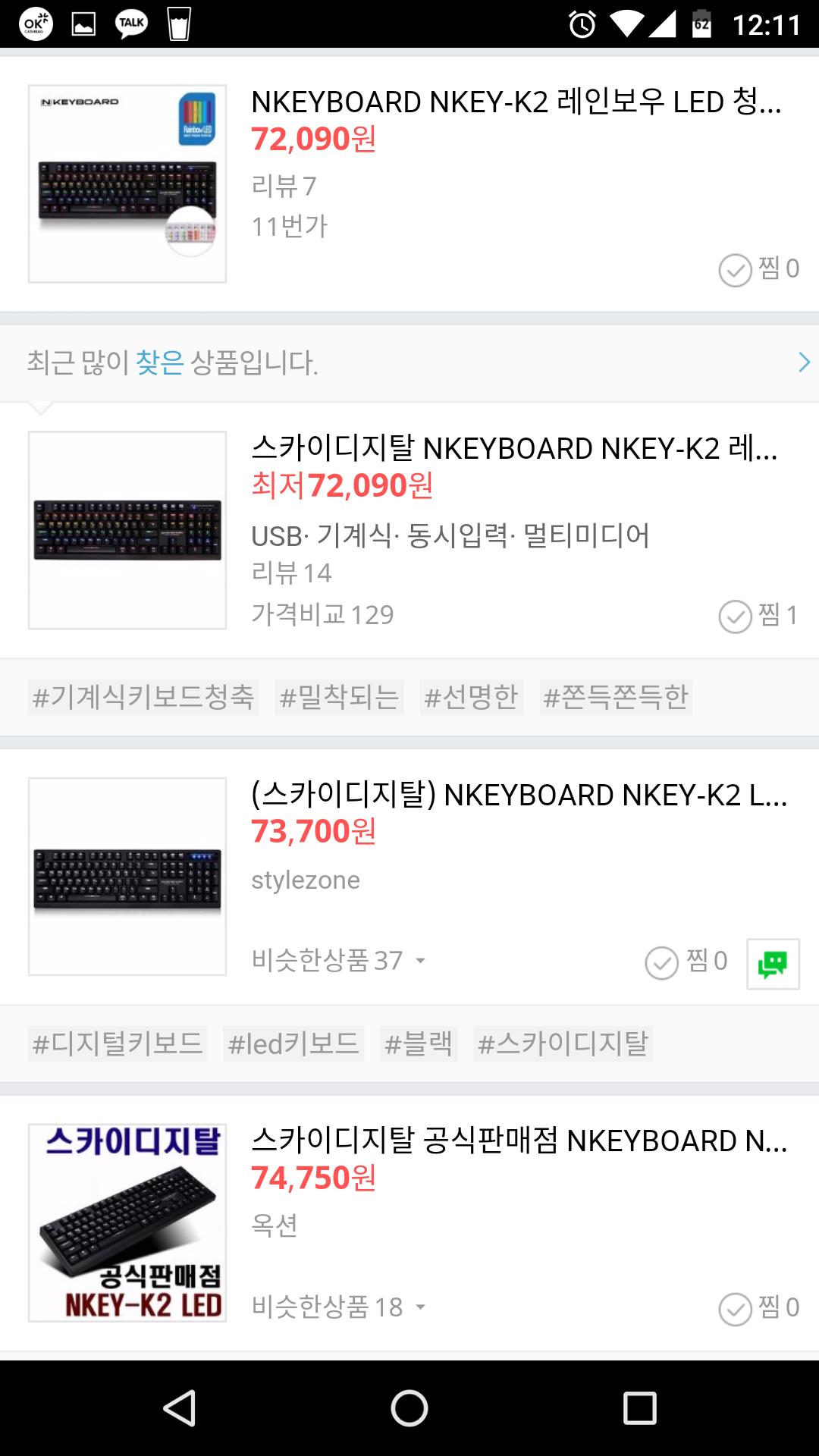This screenshot has height=1456, width=819.
Task: Open the 74,750원 옥션 공식판매점 listing
Action: pos(519,1141)
